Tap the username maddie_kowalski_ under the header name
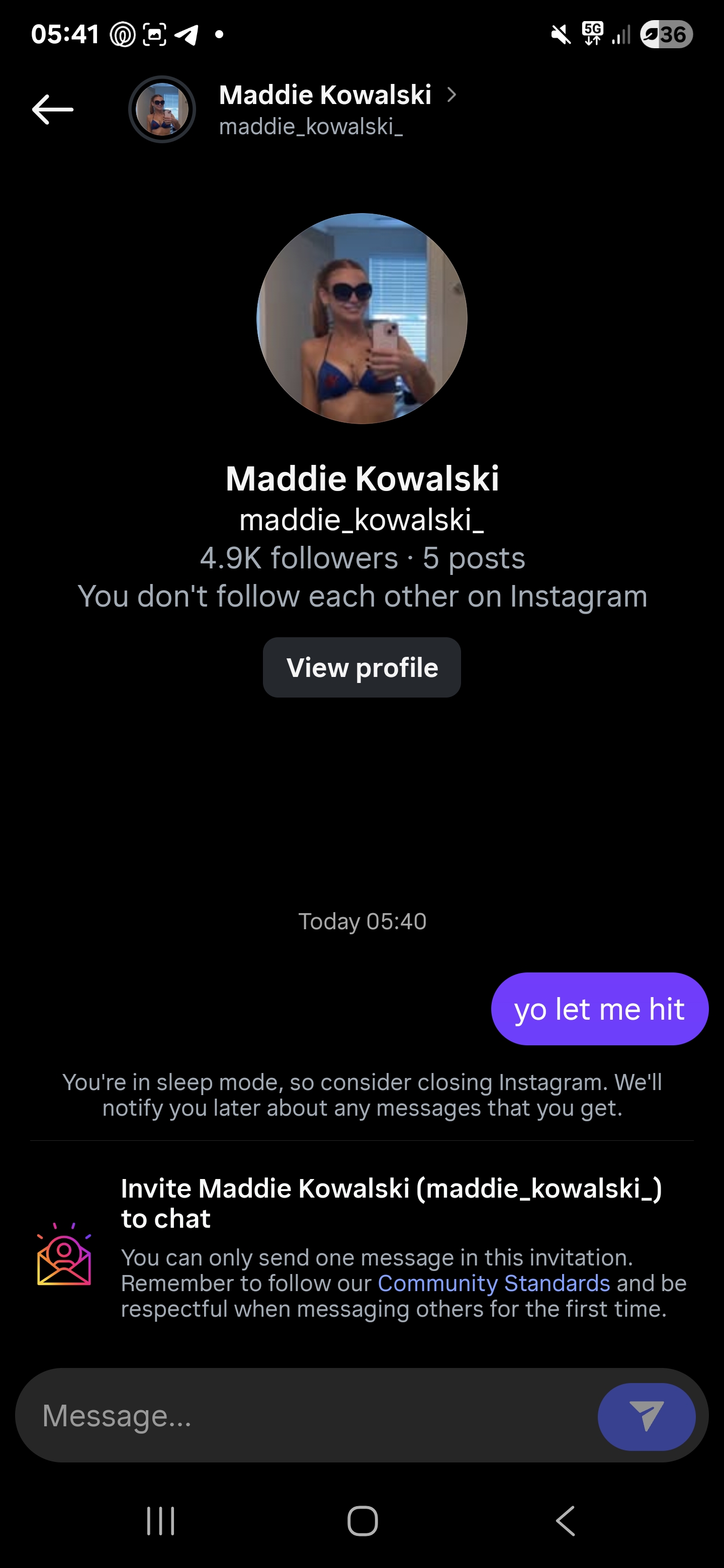The image size is (724, 1568). point(311,128)
